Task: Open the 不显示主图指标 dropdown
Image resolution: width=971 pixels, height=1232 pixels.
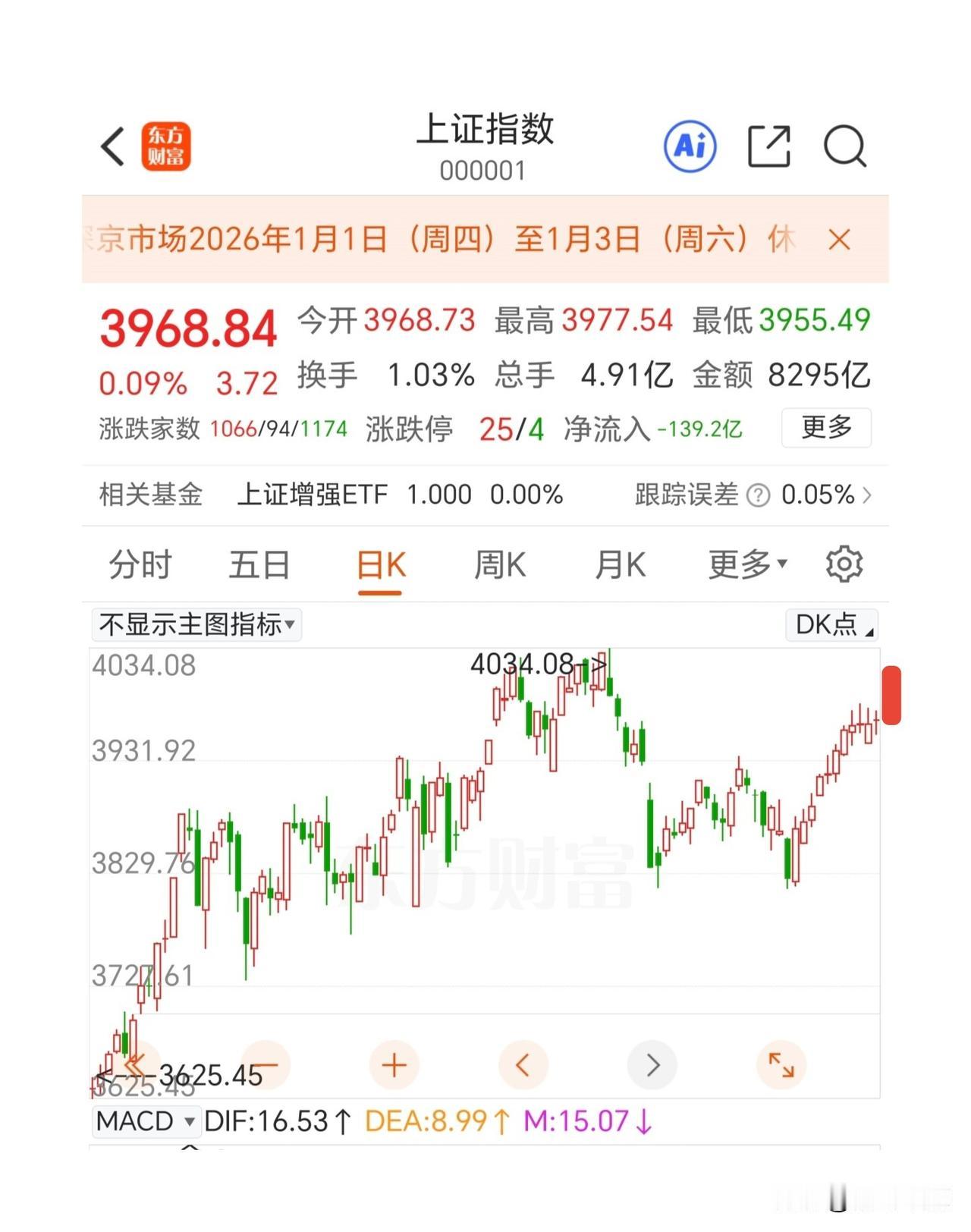Action: [x=196, y=624]
